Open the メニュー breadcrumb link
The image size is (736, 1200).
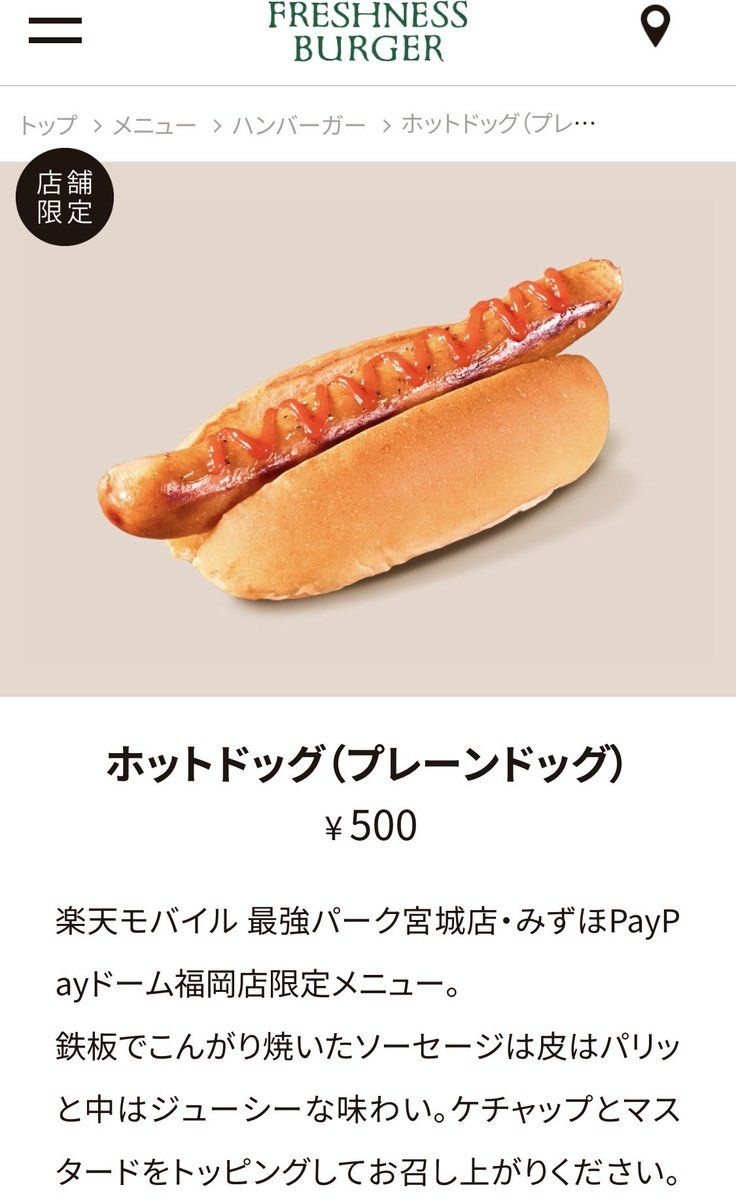click(153, 125)
